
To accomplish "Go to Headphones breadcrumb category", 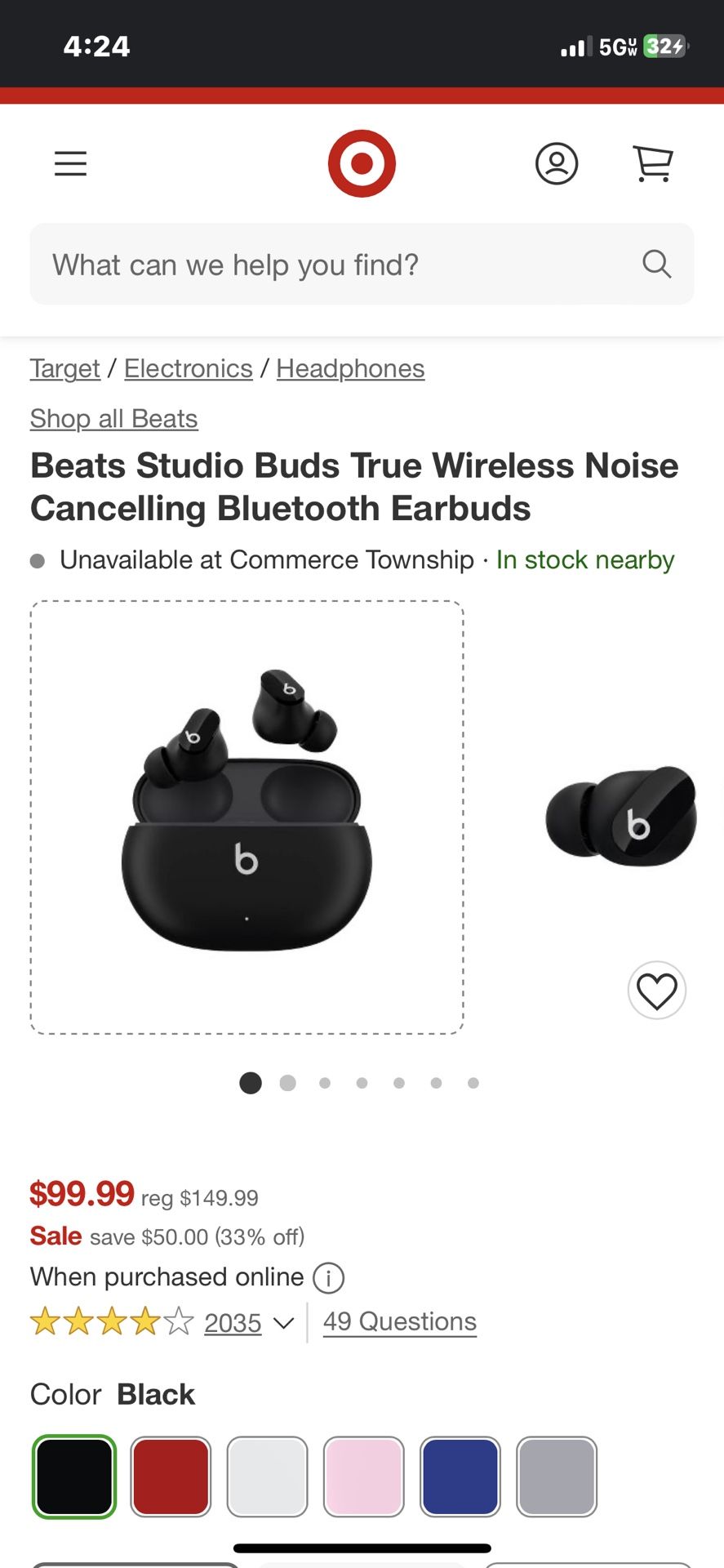I will point(349,368).
